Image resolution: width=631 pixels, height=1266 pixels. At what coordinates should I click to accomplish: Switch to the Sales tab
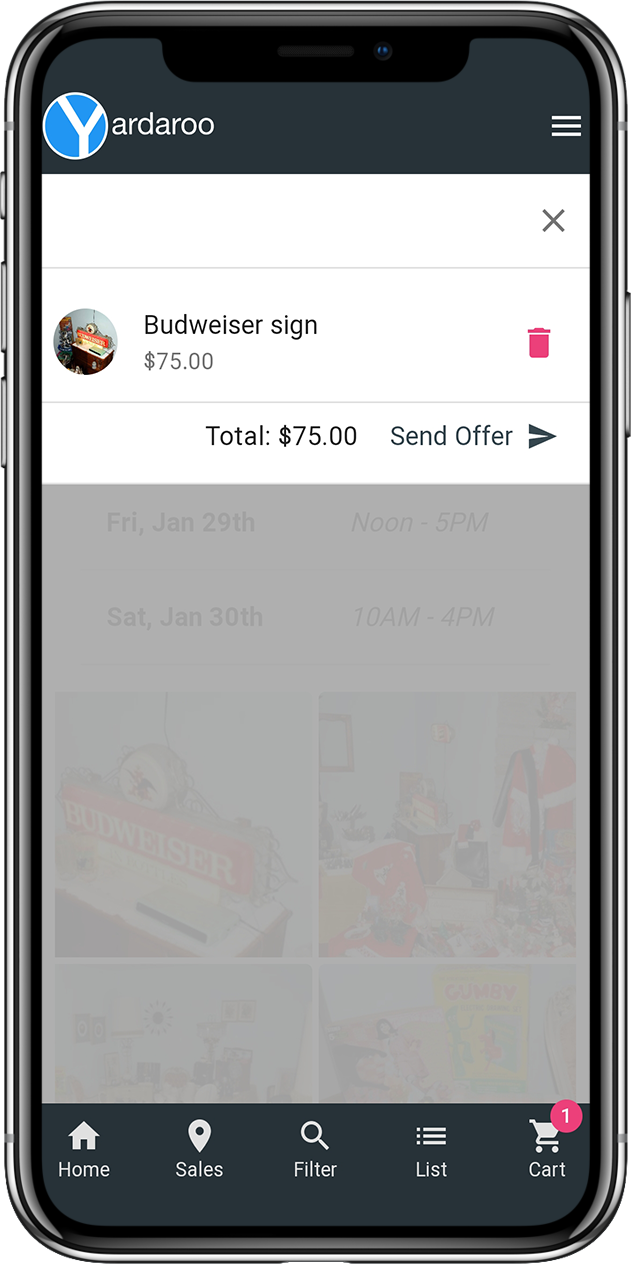pyautogui.click(x=199, y=1150)
